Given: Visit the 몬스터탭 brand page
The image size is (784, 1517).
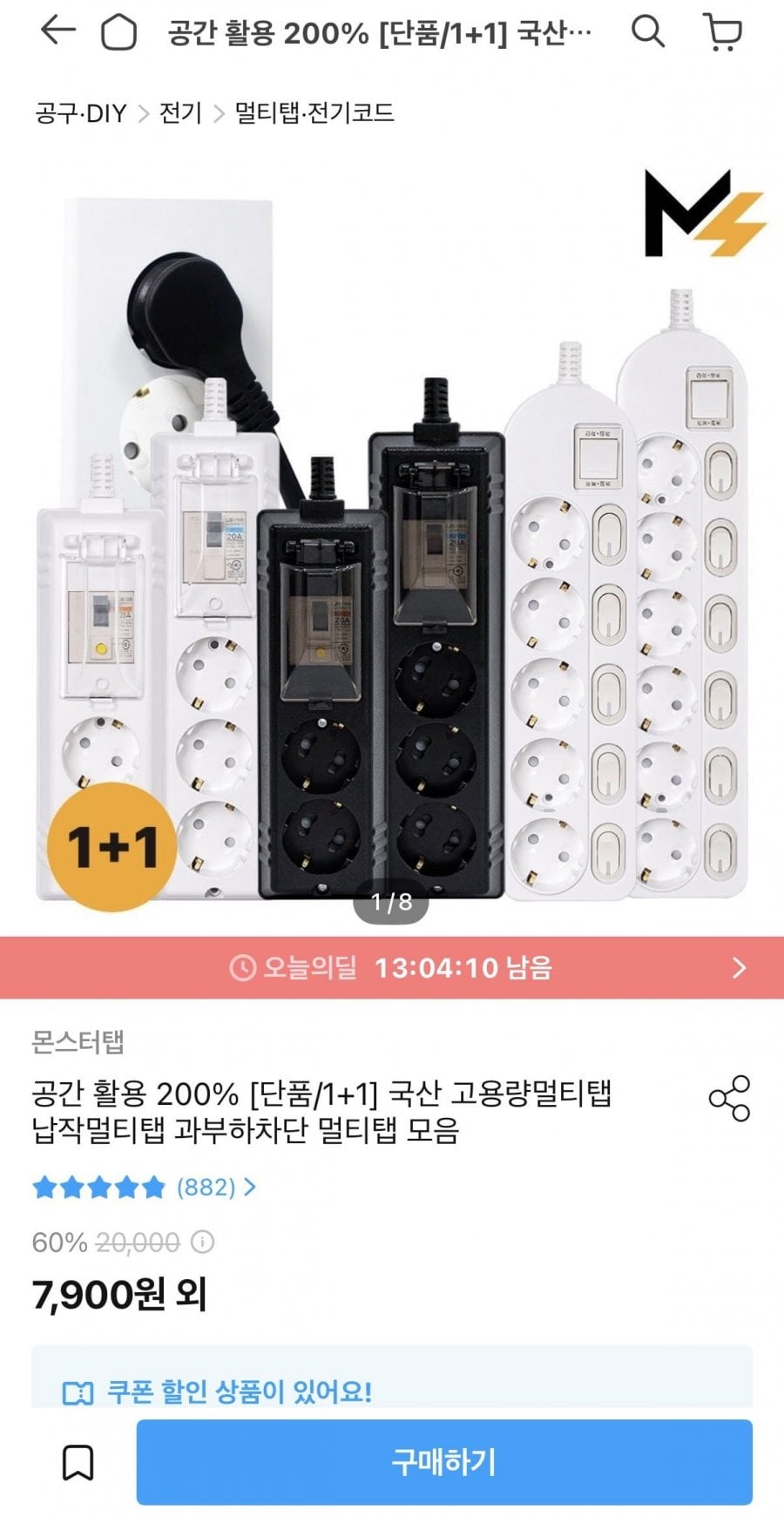Looking at the screenshot, I should (78, 1041).
